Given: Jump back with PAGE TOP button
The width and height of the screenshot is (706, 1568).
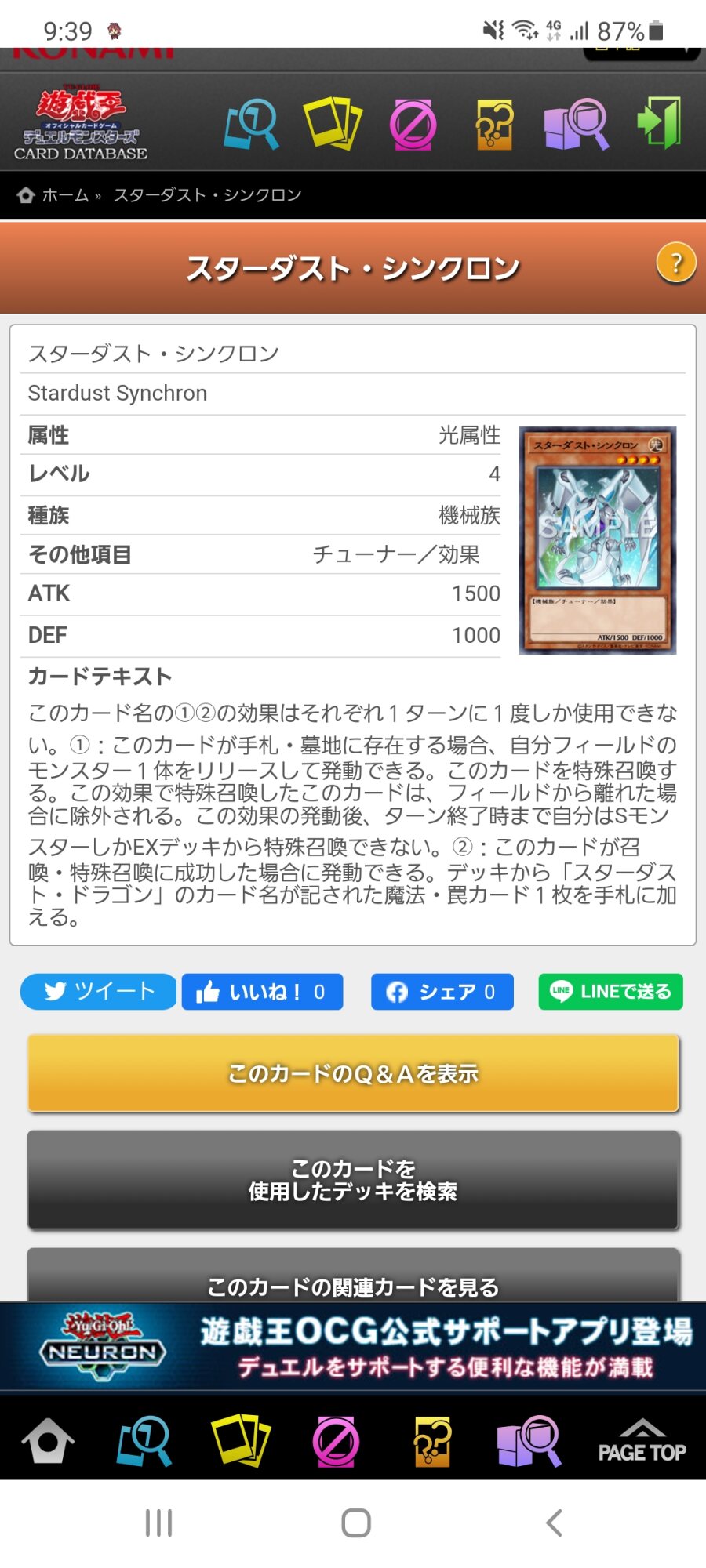Looking at the screenshot, I should click(642, 1441).
